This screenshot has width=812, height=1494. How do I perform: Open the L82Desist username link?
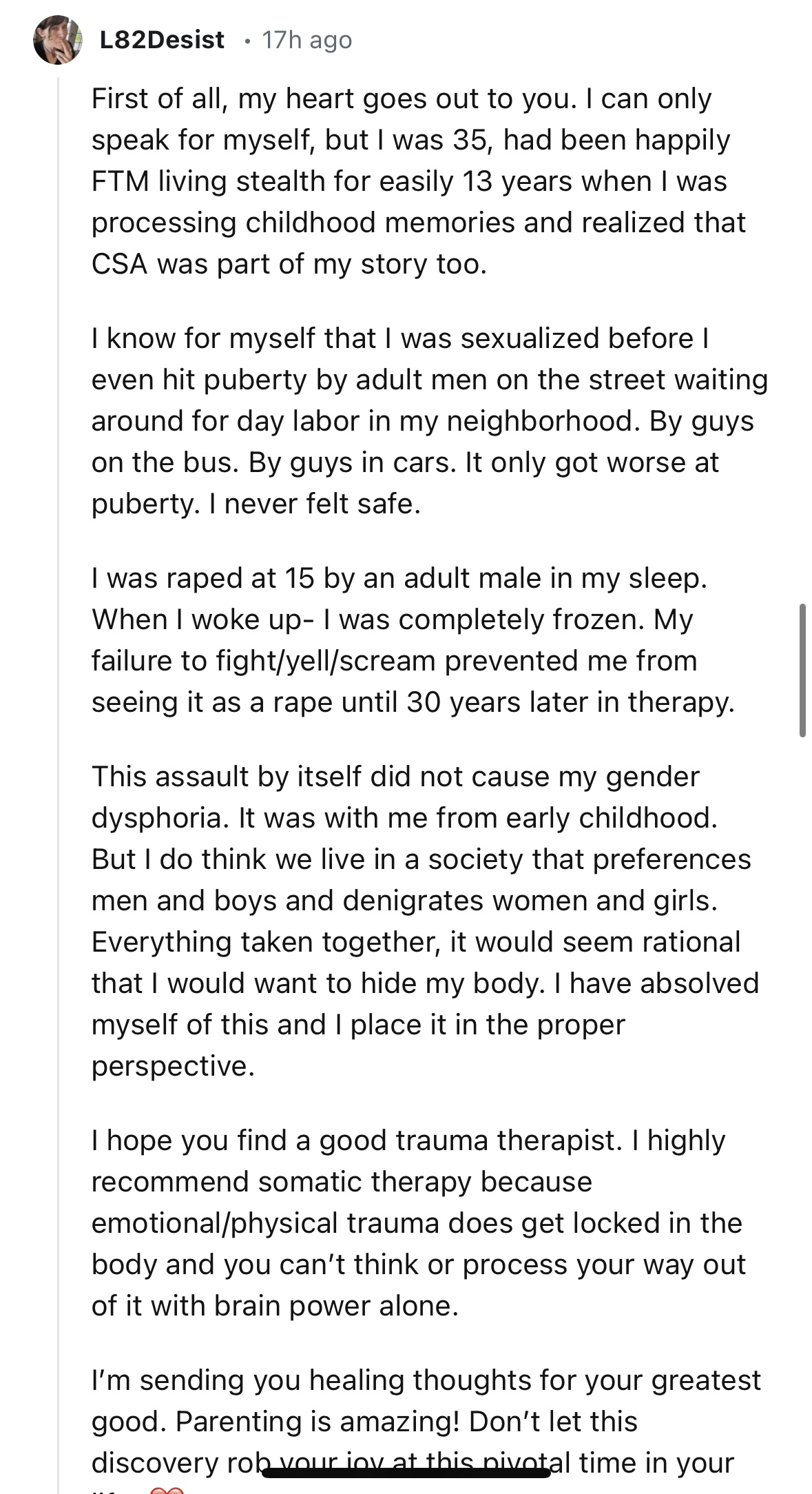click(162, 40)
